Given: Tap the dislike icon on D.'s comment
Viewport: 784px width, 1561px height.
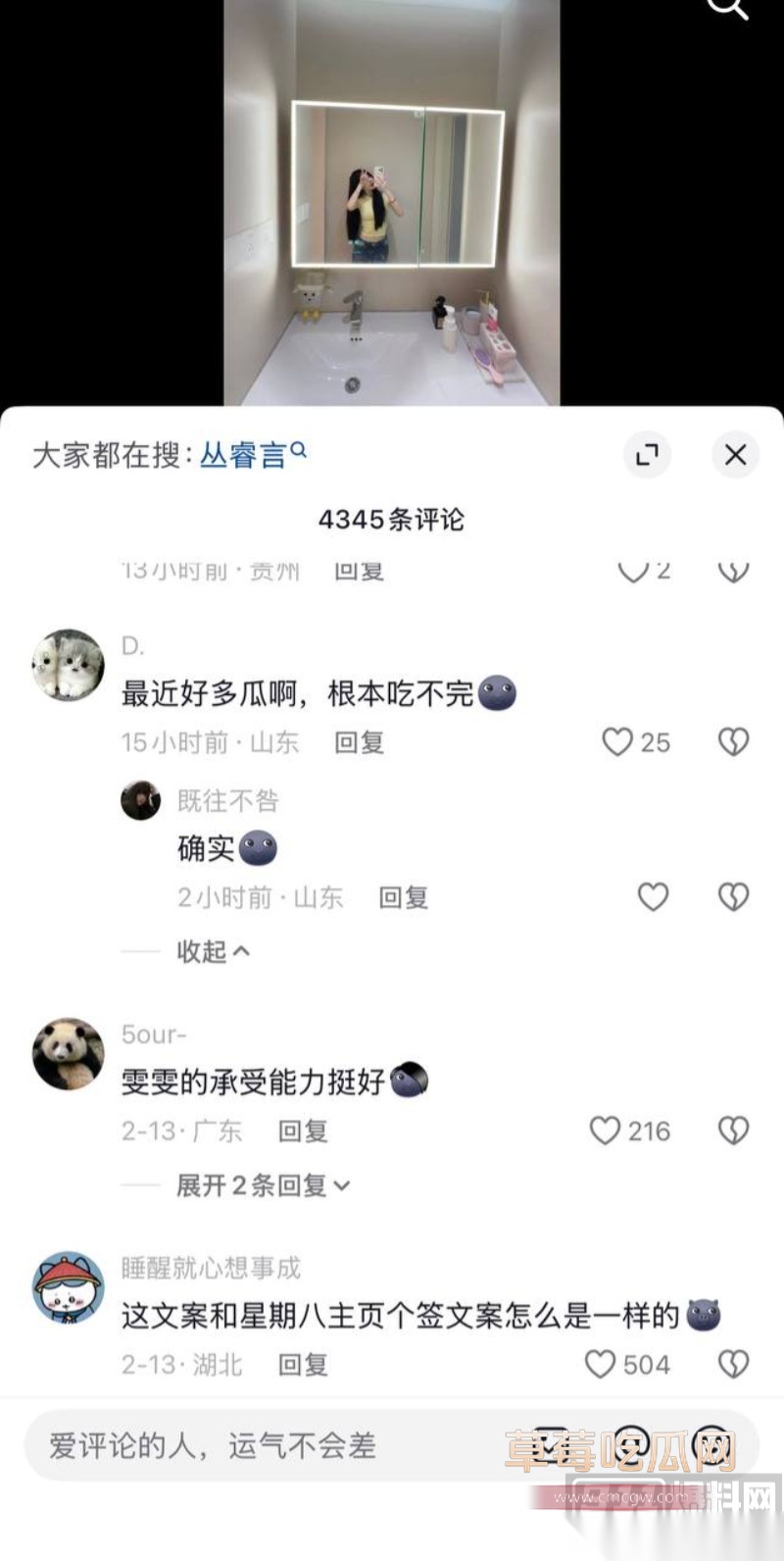Looking at the screenshot, I should 733,742.
